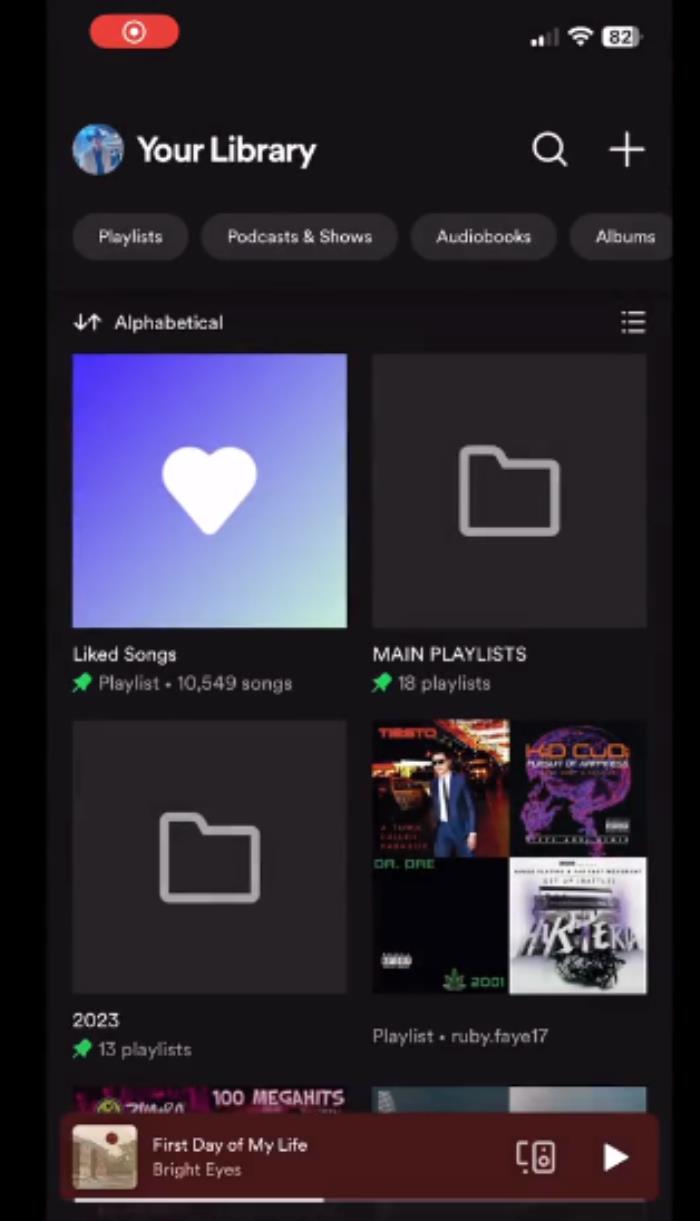Screen dimensions: 700x1221
Task: Open the 2023 folder
Action: point(209,857)
